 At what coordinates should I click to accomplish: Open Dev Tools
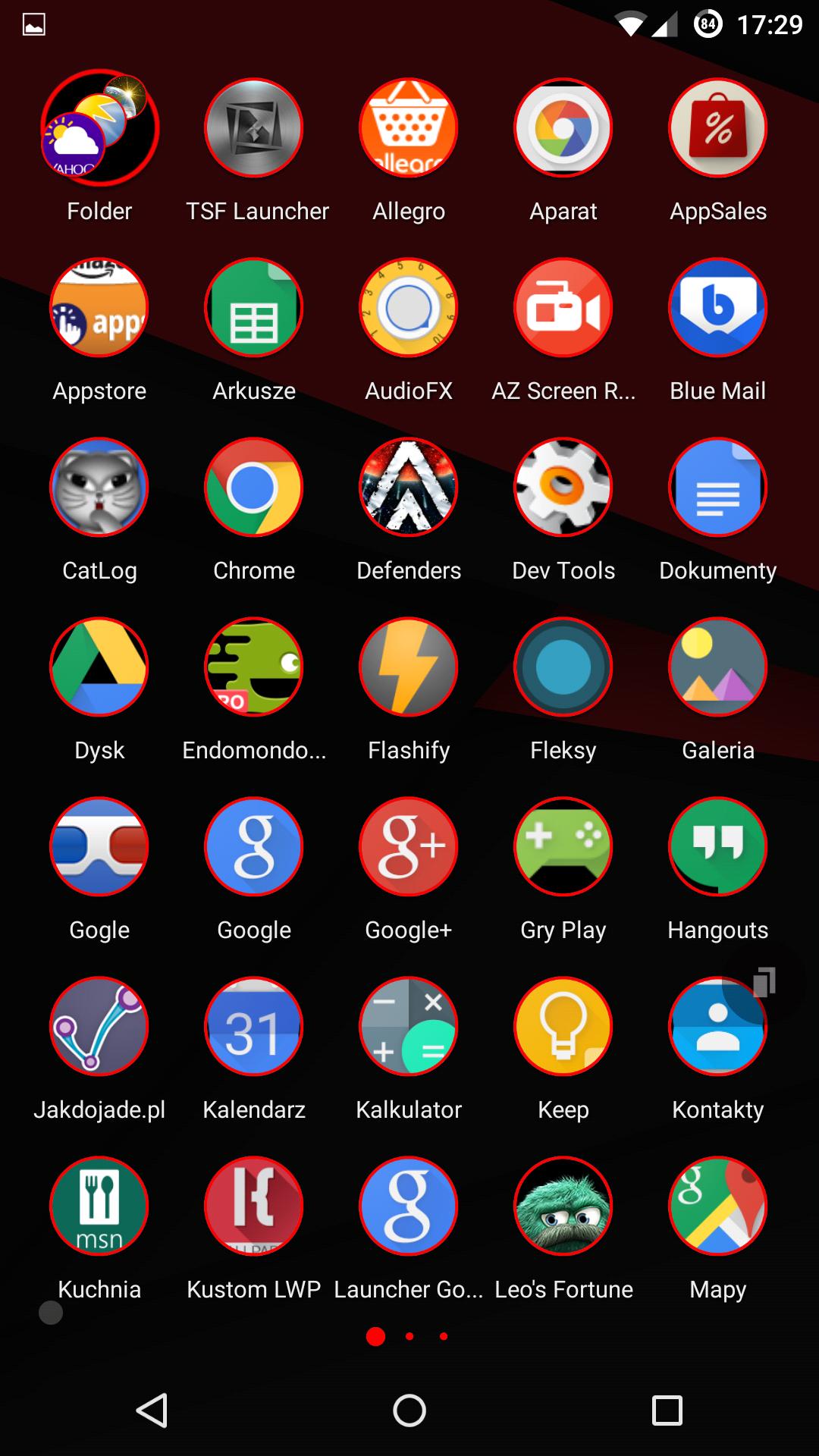563,488
